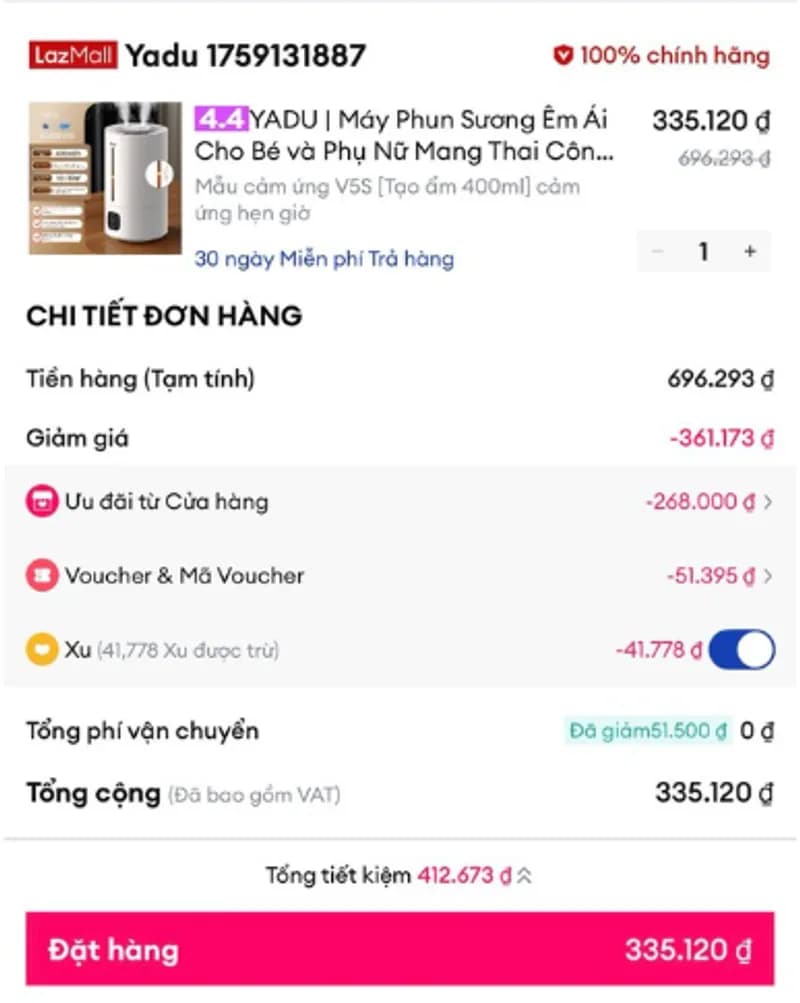Select the pink store promotion icon
Viewport: 800px width, 1003px height.
point(41,501)
